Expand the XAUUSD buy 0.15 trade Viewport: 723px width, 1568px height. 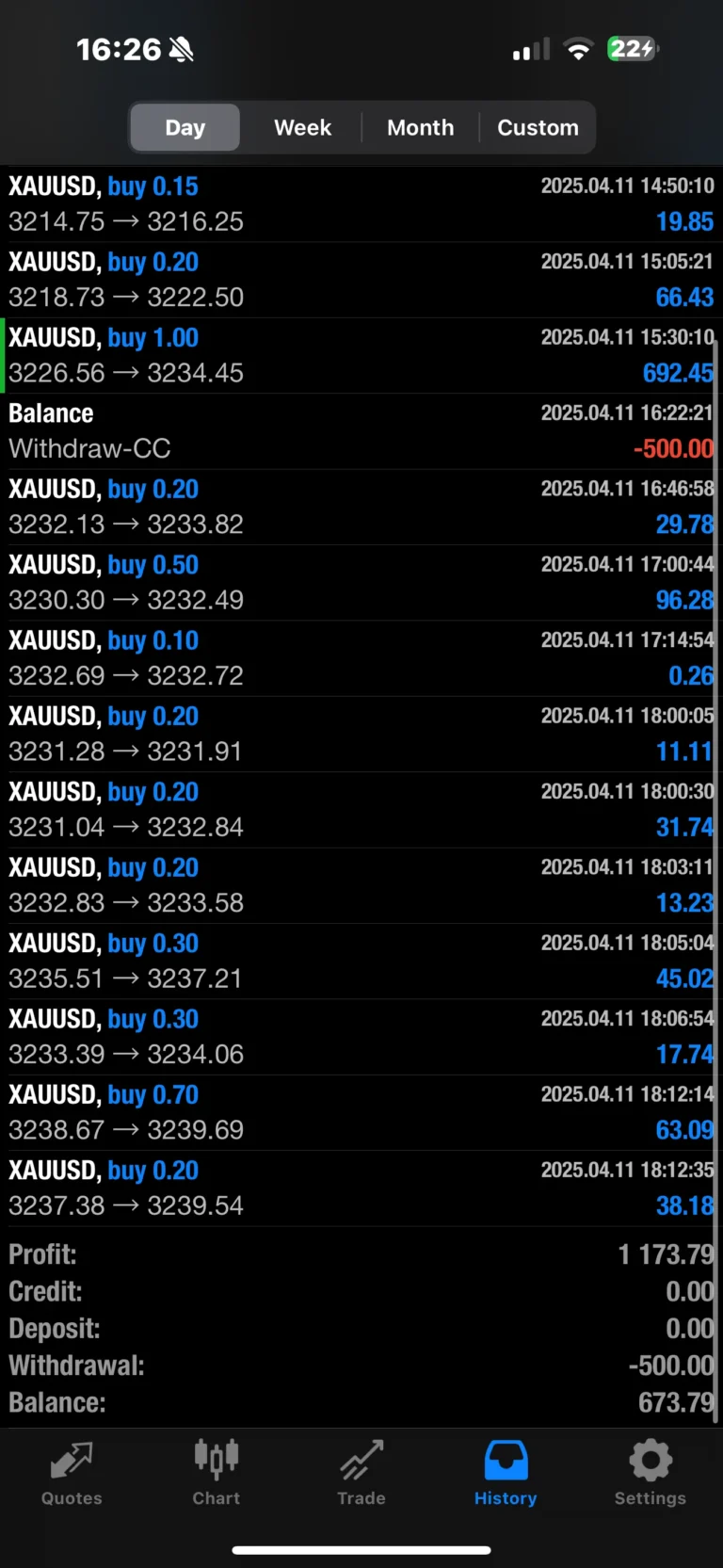pos(361,204)
